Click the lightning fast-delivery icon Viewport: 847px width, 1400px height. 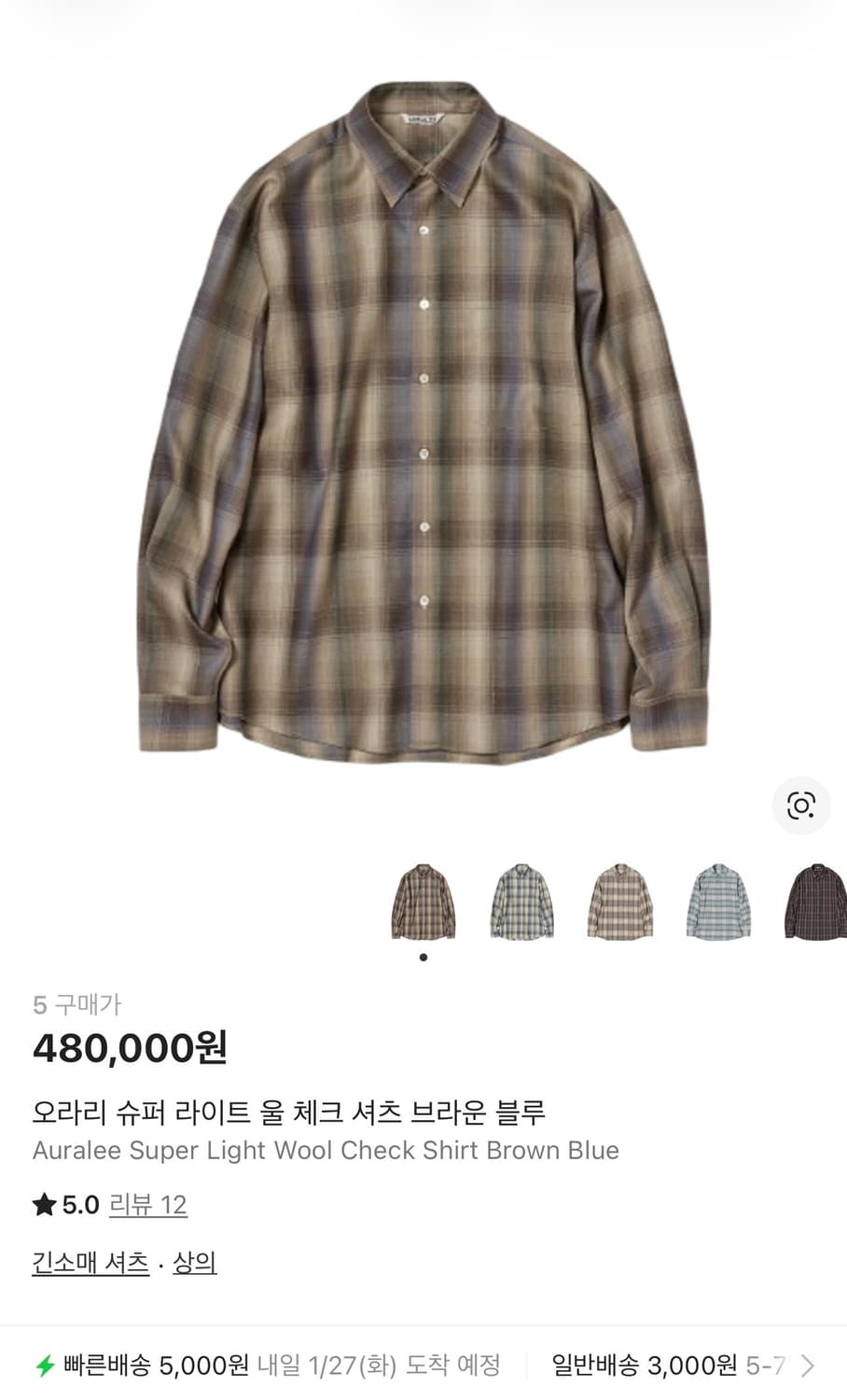[45, 1364]
